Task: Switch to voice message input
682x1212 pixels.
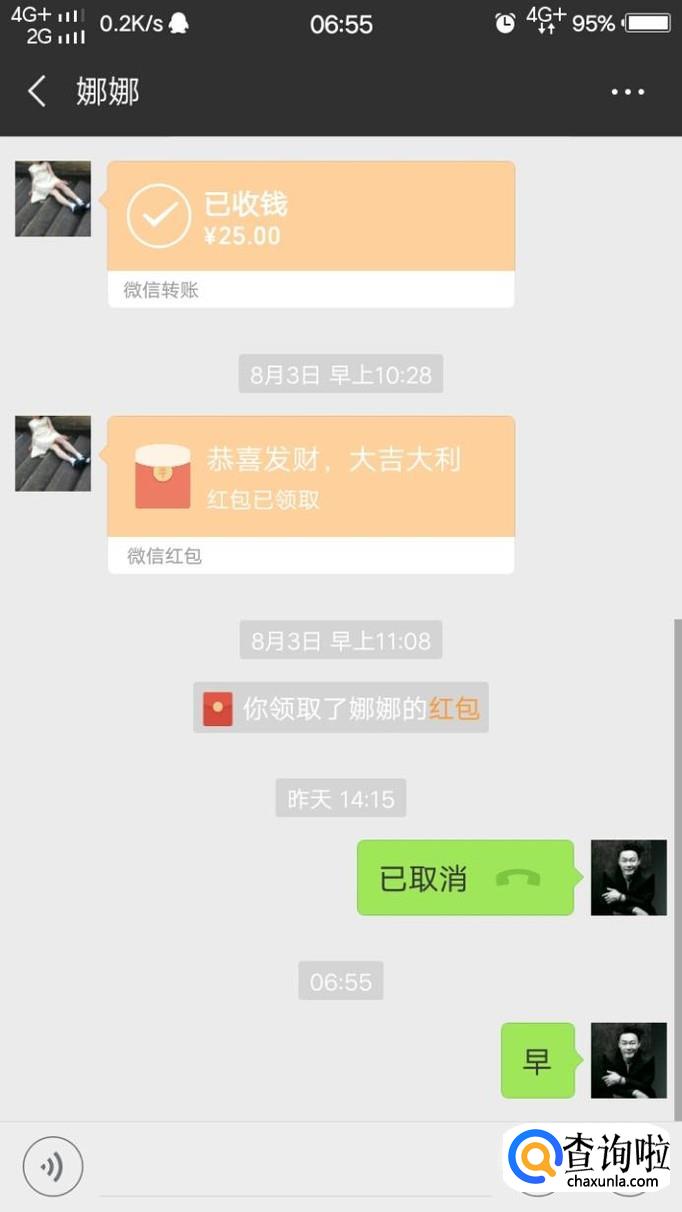Action: [53, 1166]
